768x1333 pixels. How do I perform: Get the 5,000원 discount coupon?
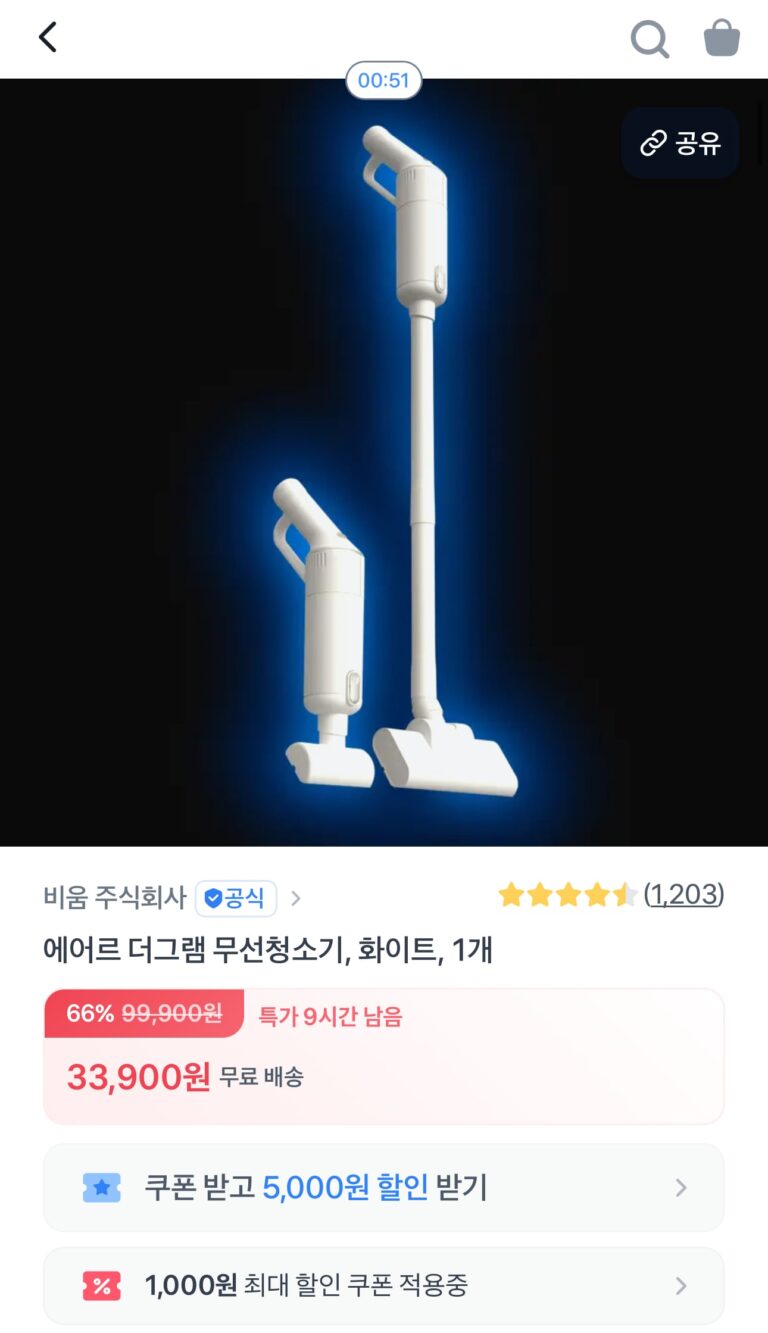(383, 1188)
